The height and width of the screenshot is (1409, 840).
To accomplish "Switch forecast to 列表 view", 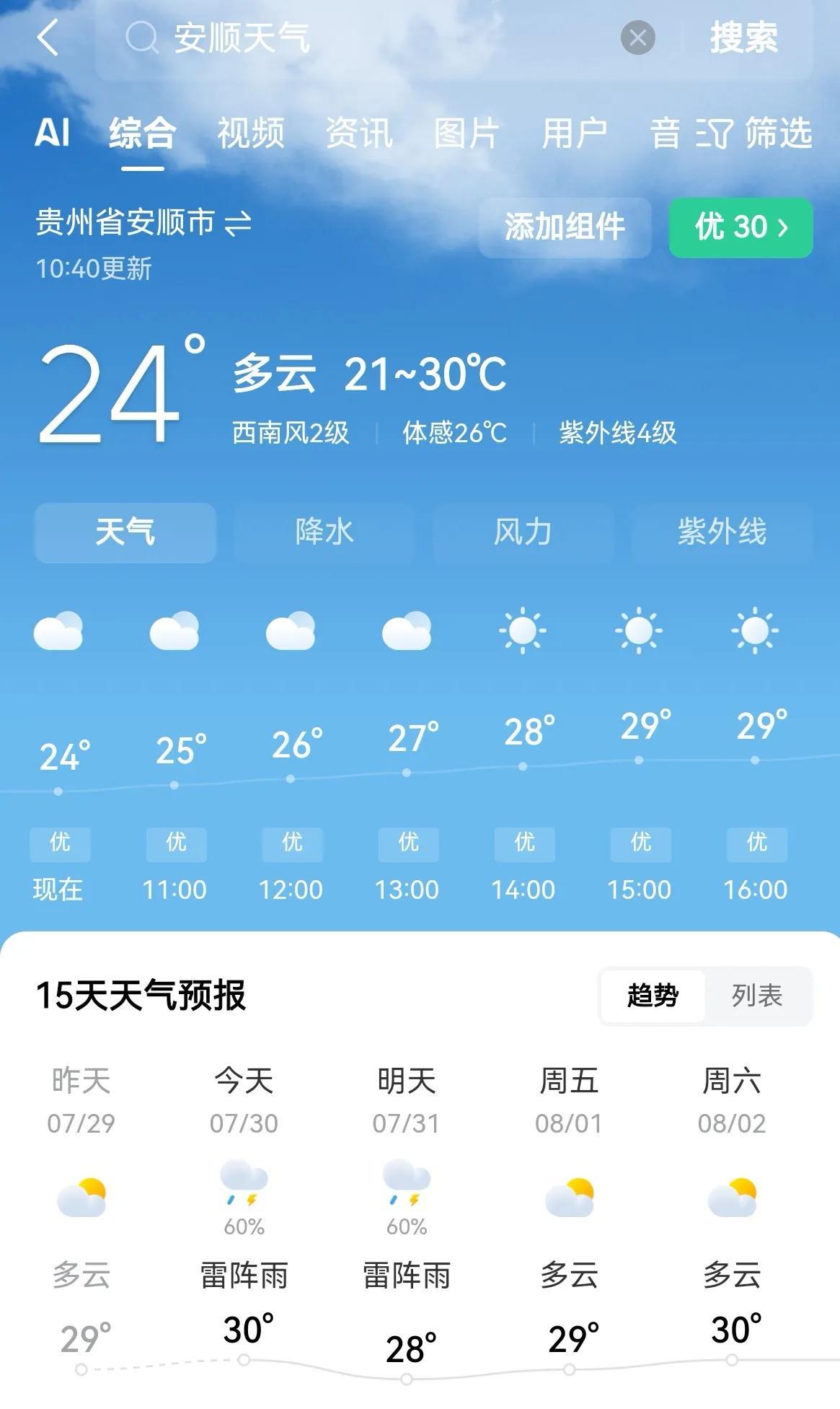I will point(756,996).
